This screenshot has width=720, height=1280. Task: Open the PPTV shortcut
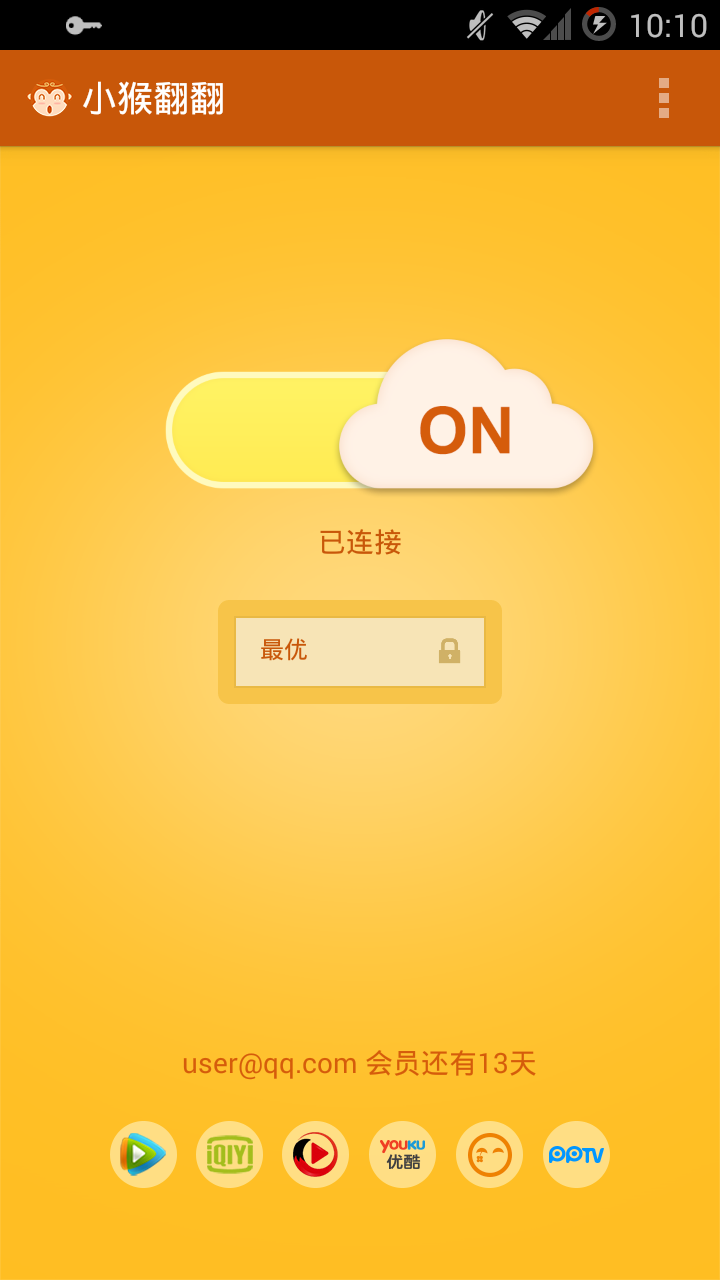click(x=576, y=1155)
